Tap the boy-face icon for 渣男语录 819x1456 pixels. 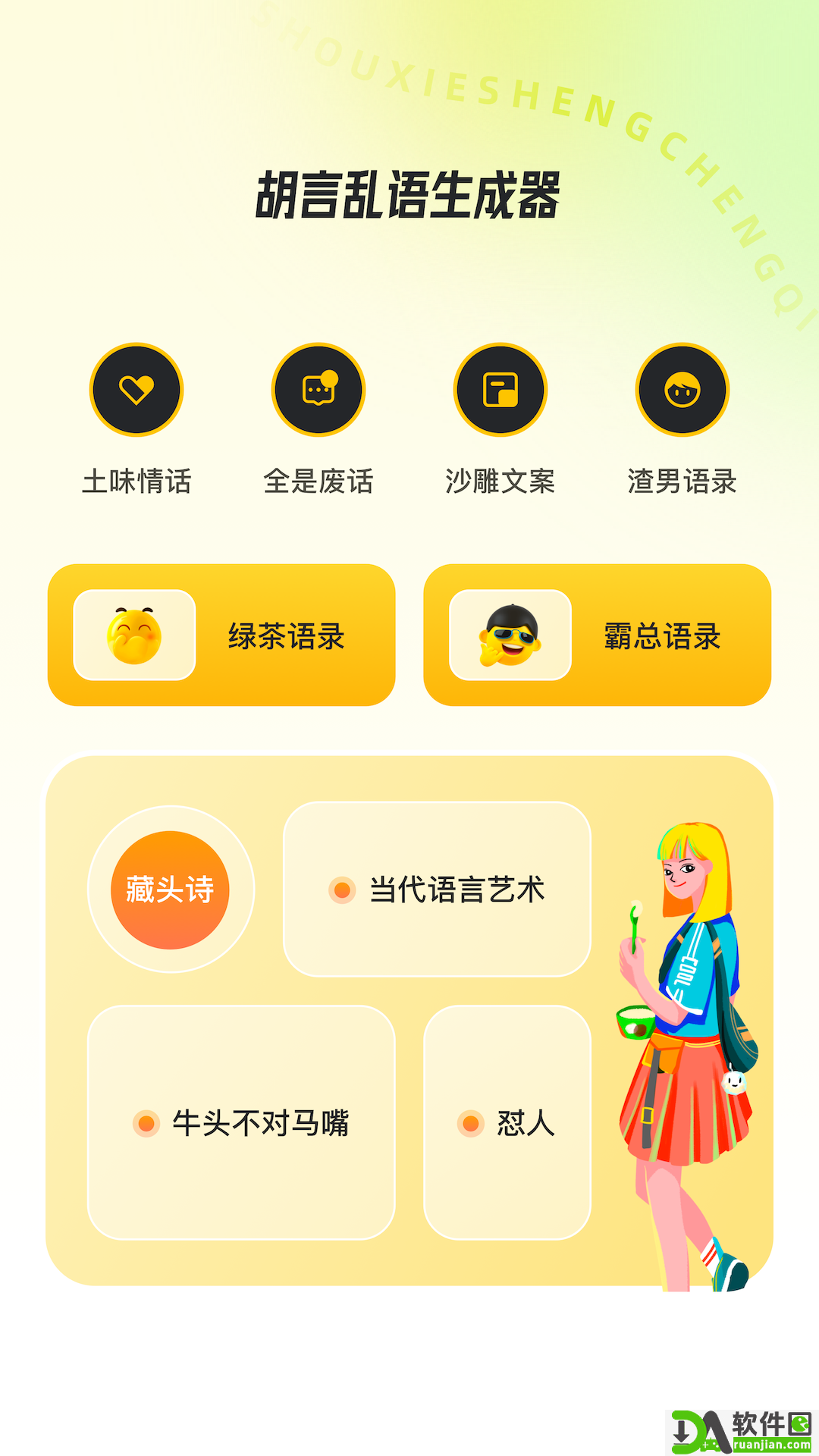point(681,389)
